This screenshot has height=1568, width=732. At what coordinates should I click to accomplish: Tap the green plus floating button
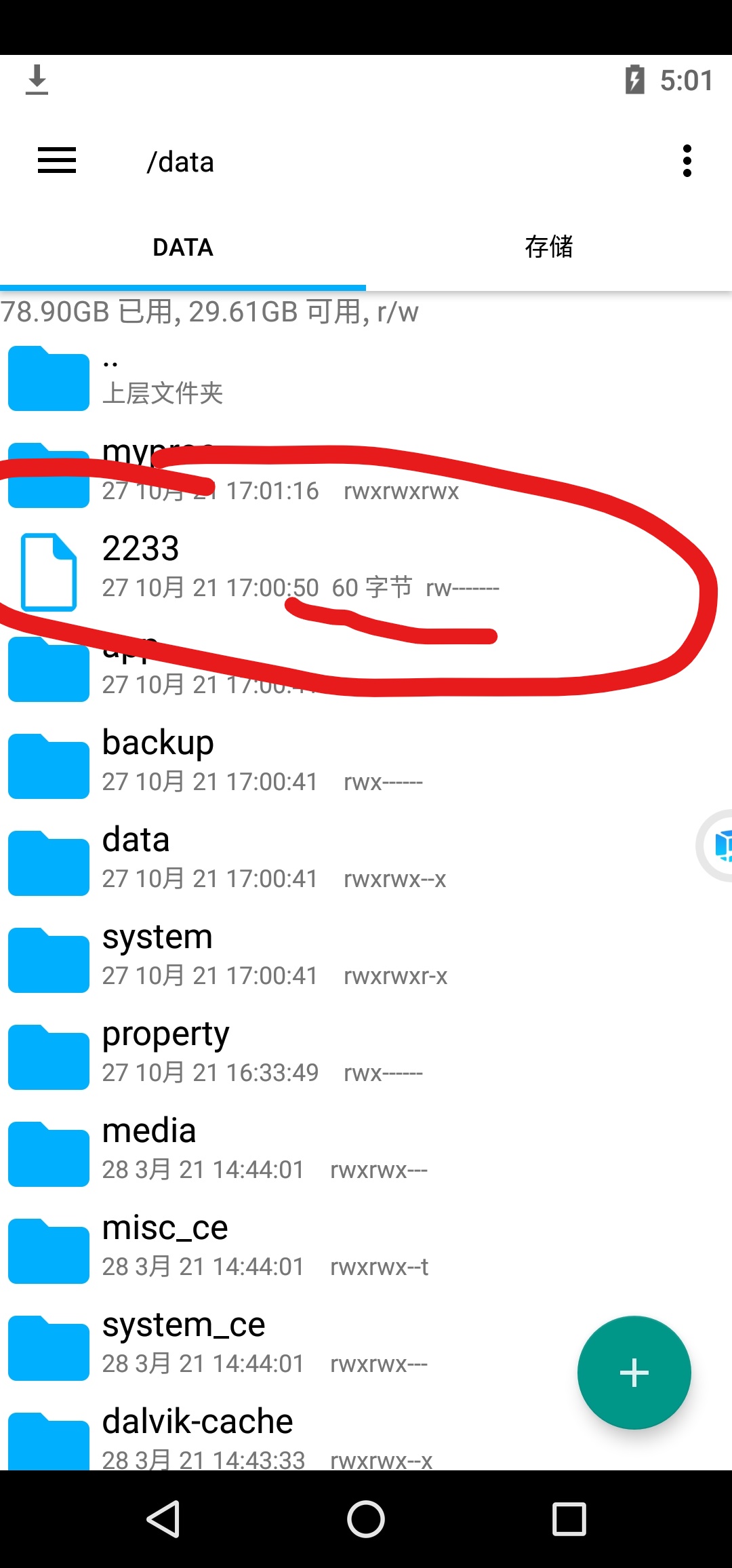(634, 1373)
